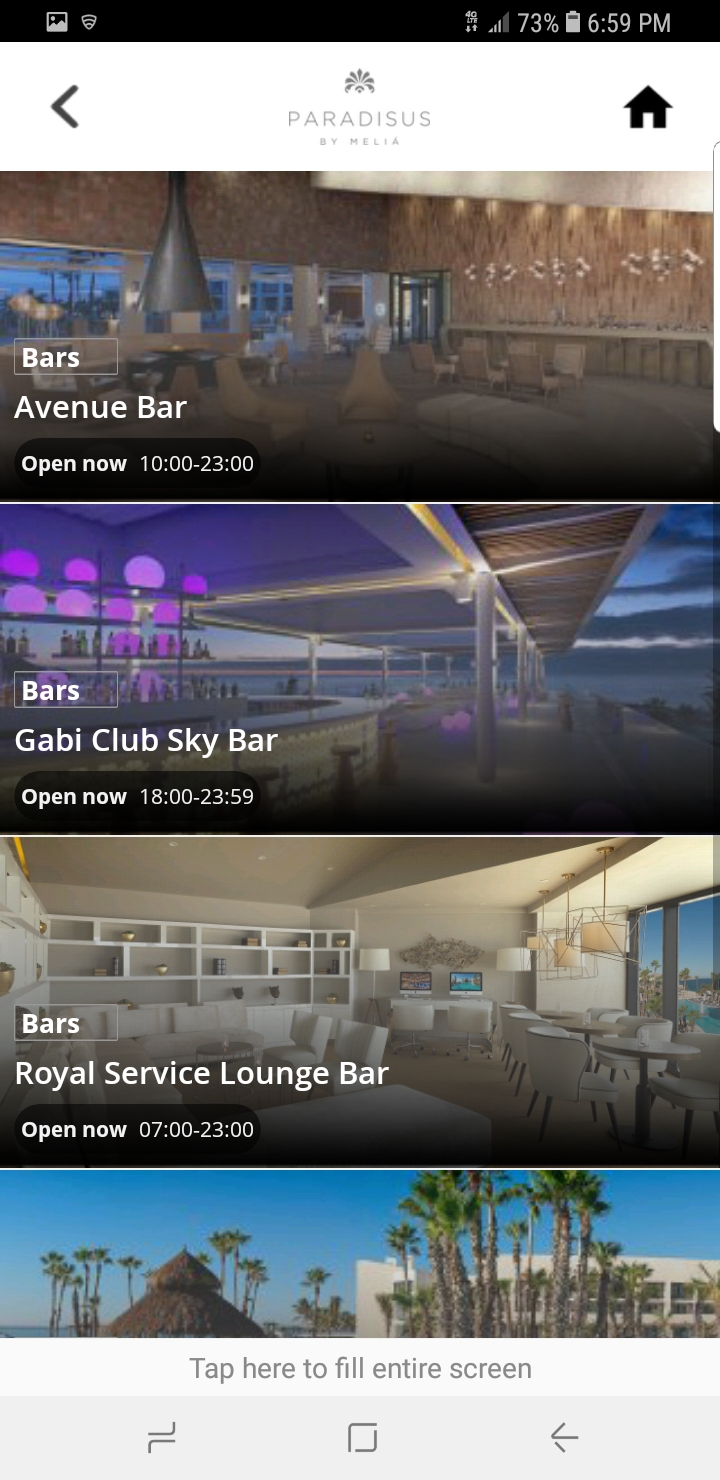Open the palm tree beach bar card
The image size is (720, 1480).
pos(360,1254)
